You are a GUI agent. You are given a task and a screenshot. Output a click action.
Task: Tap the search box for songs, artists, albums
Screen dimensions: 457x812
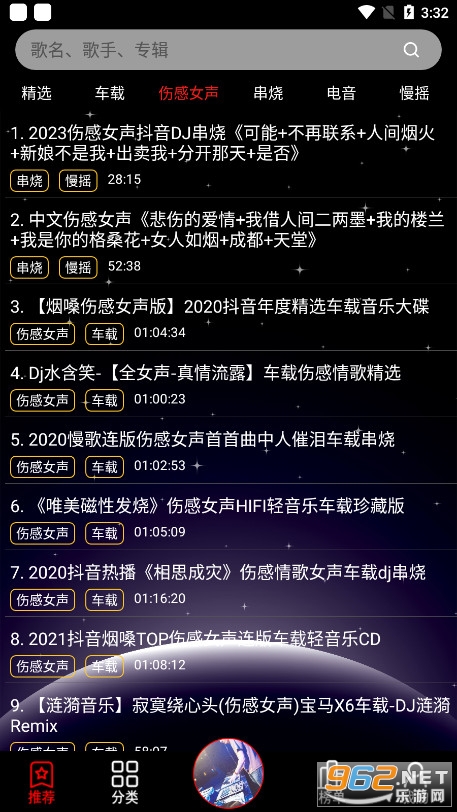pos(228,50)
